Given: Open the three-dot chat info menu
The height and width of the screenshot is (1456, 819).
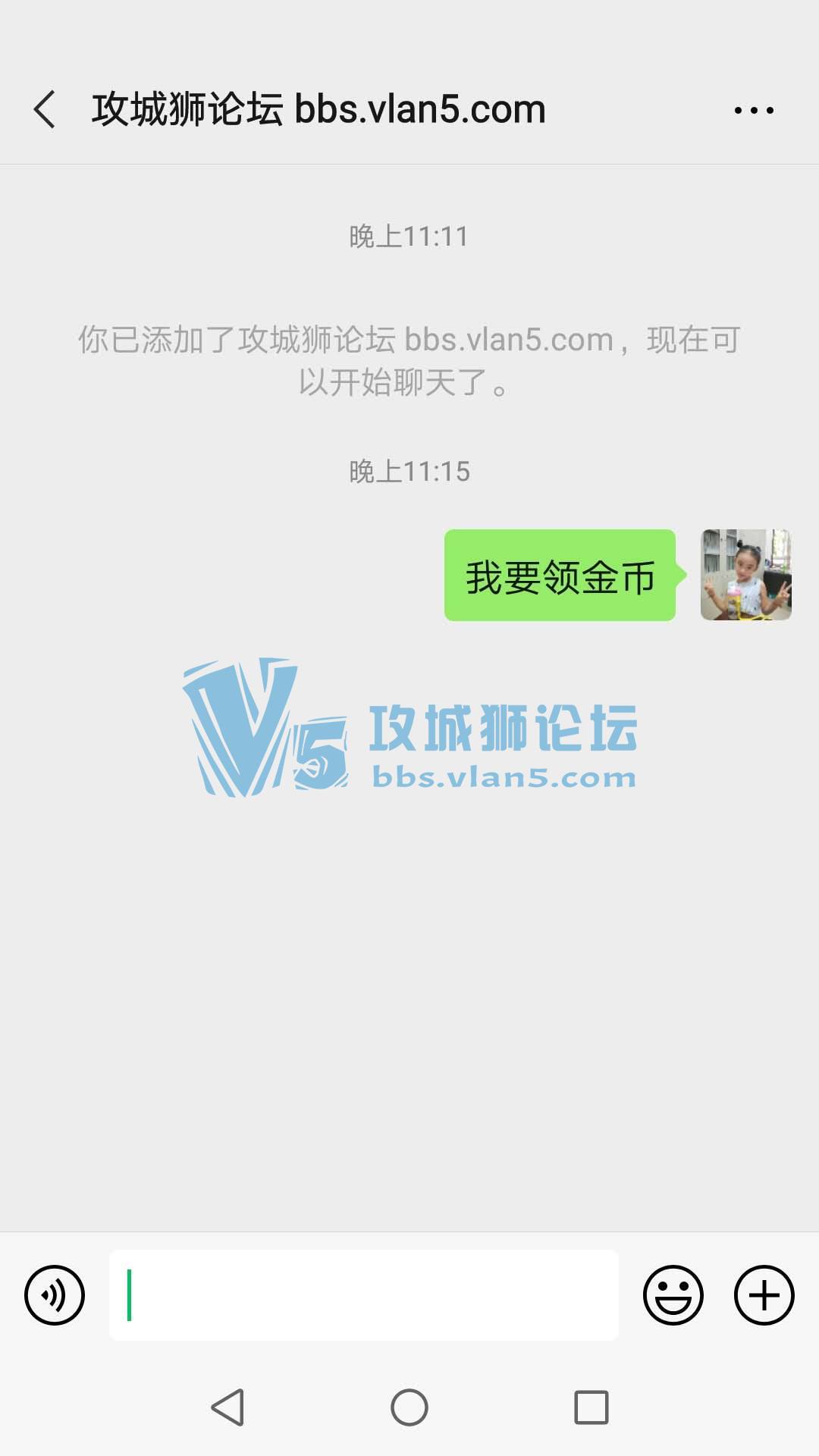Looking at the screenshot, I should point(754,110).
